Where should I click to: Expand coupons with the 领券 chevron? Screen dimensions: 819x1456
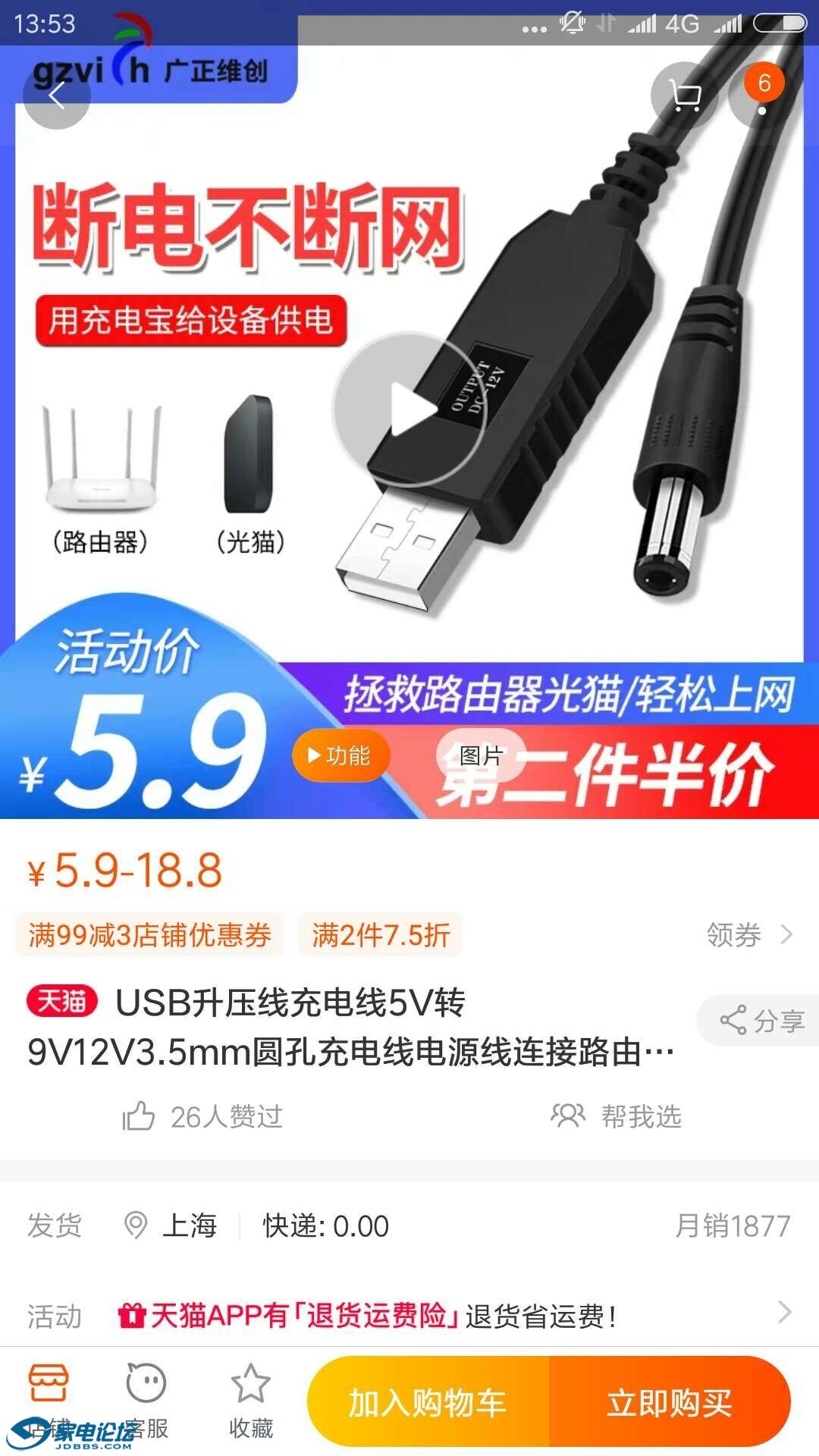pyautogui.click(x=785, y=935)
